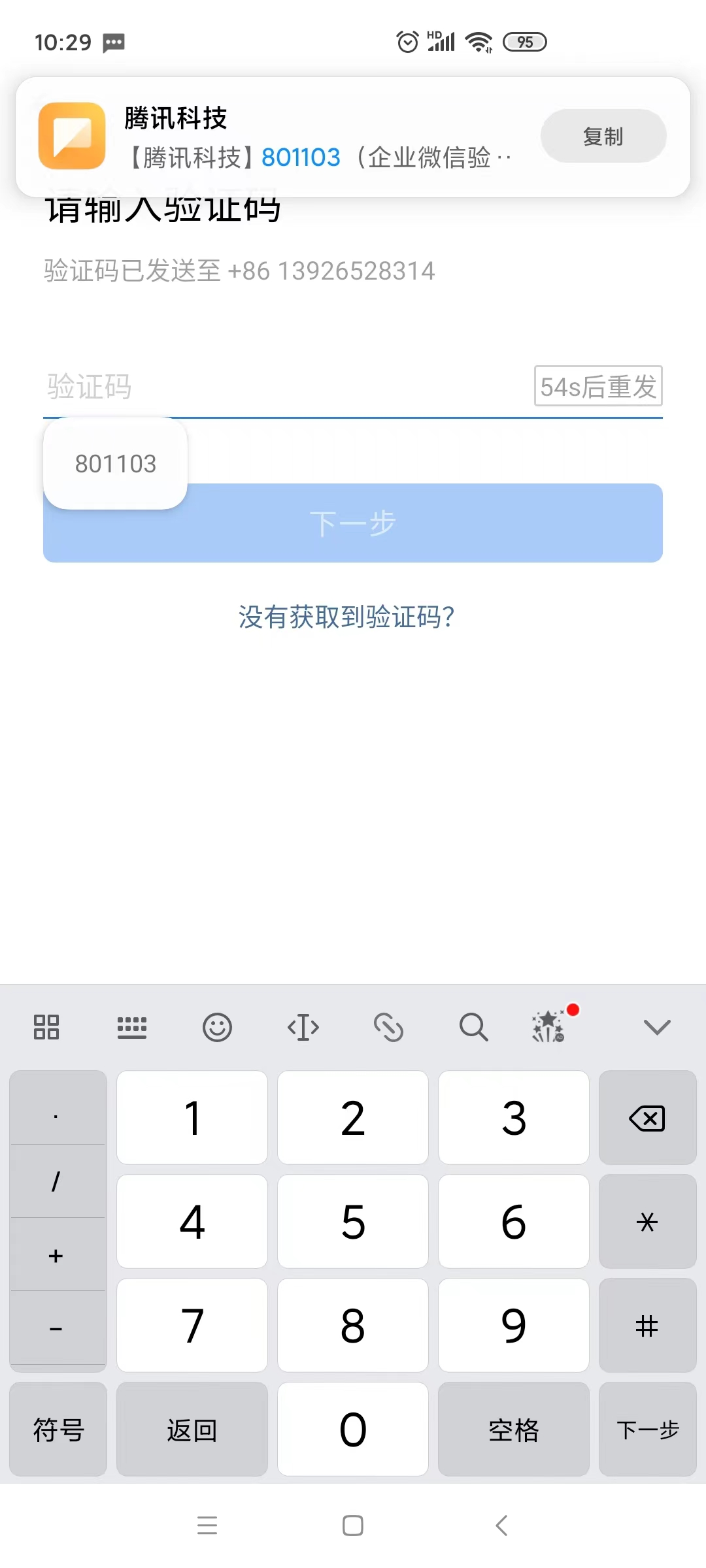Tap the 801103 autofill suggestion bubble
The image size is (706, 1568).
(x=116, y=464)
